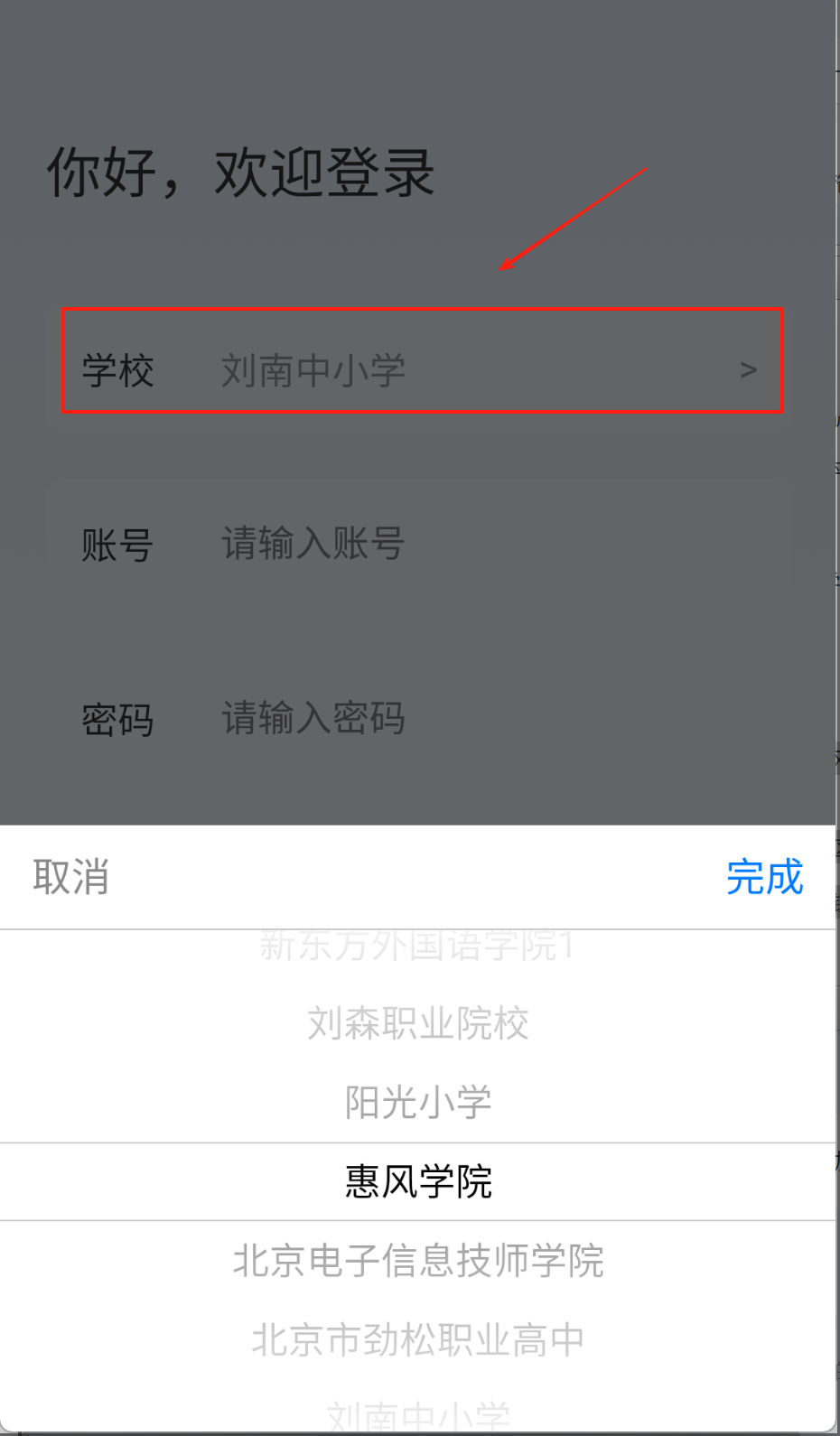Choose 刘森职业院校 from the list
This screenshot has width=840, height=1436.
pyautogui.click(x=418, y=1023)
